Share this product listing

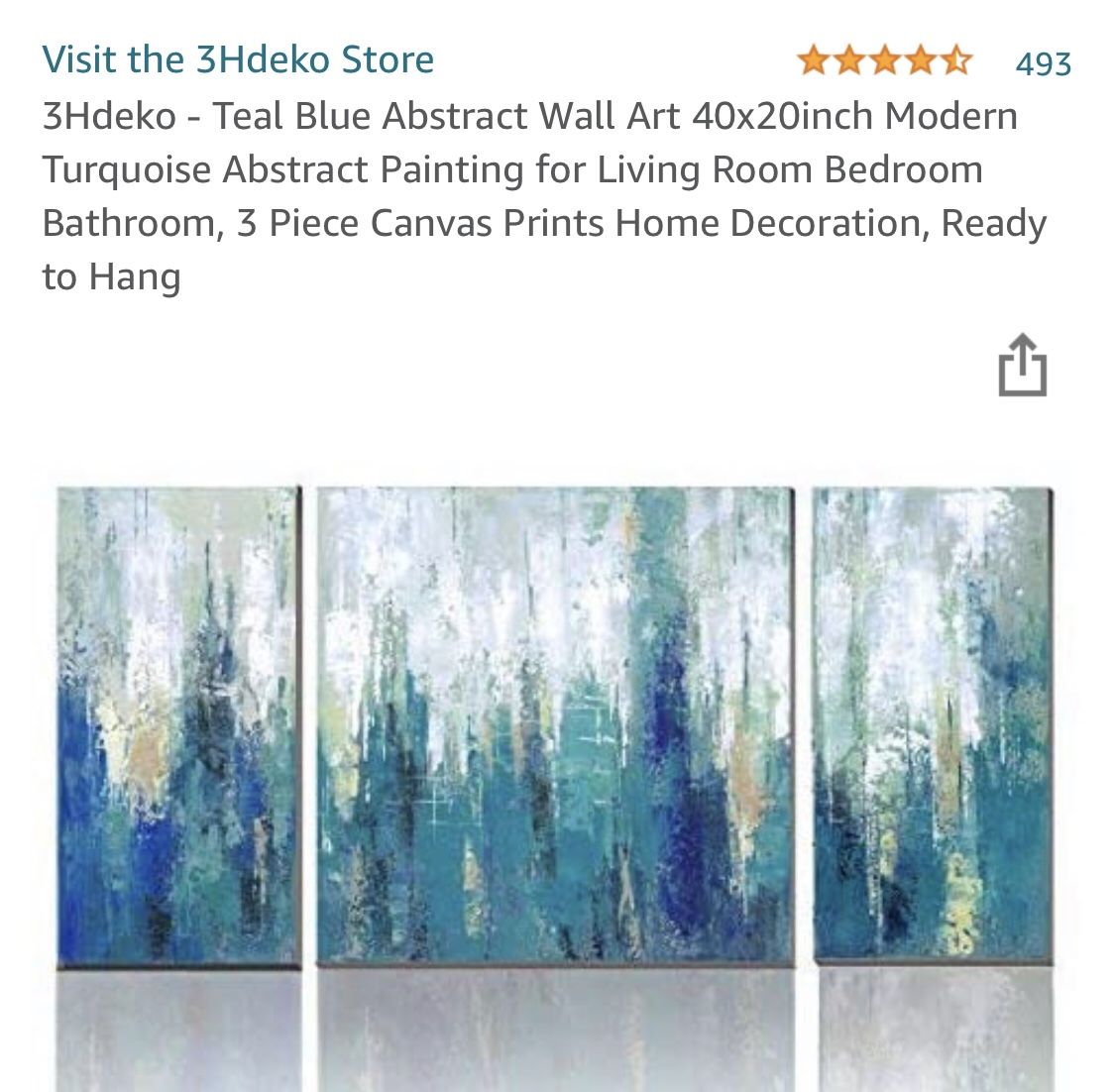[x=1022, y=366]
